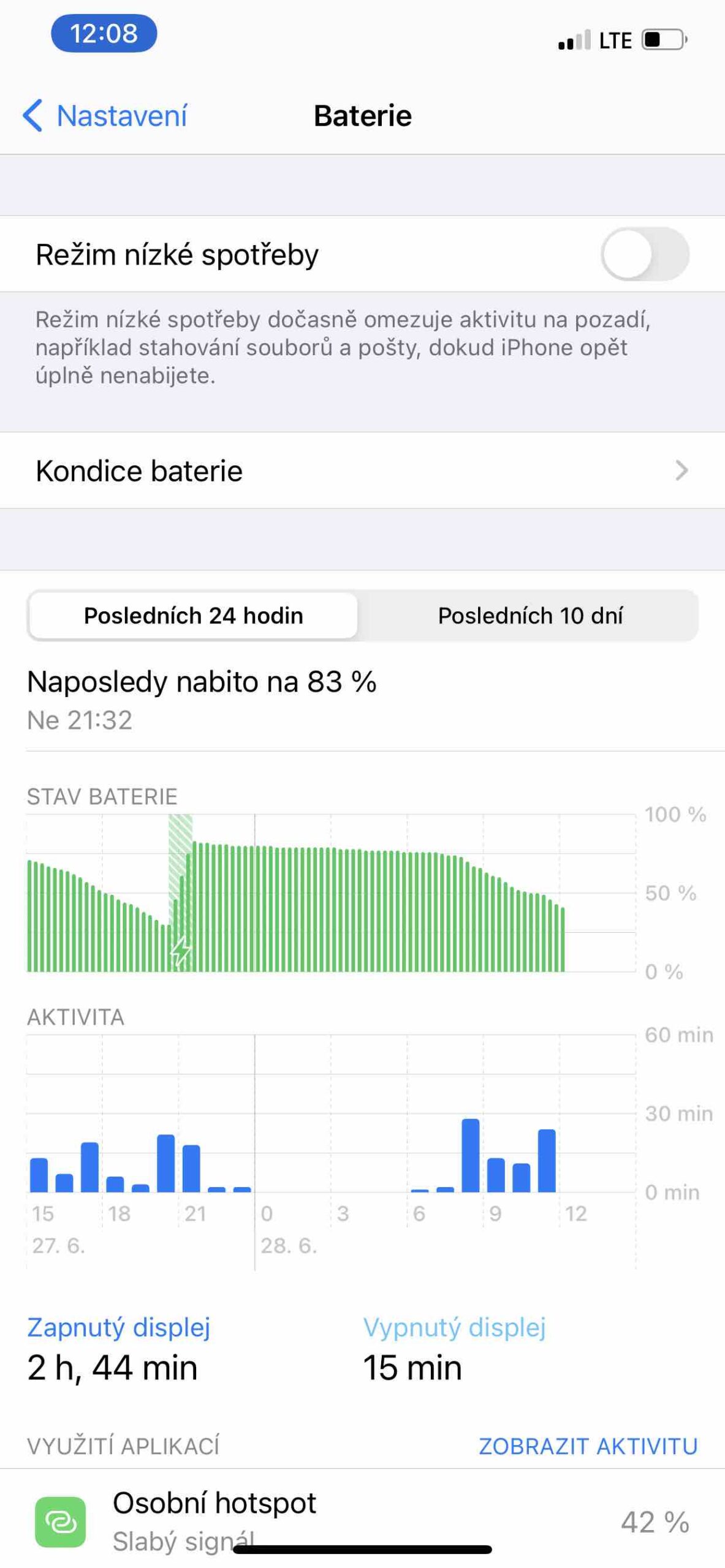
Task: Open Kondice baterie details
Action: click(362, 471)
